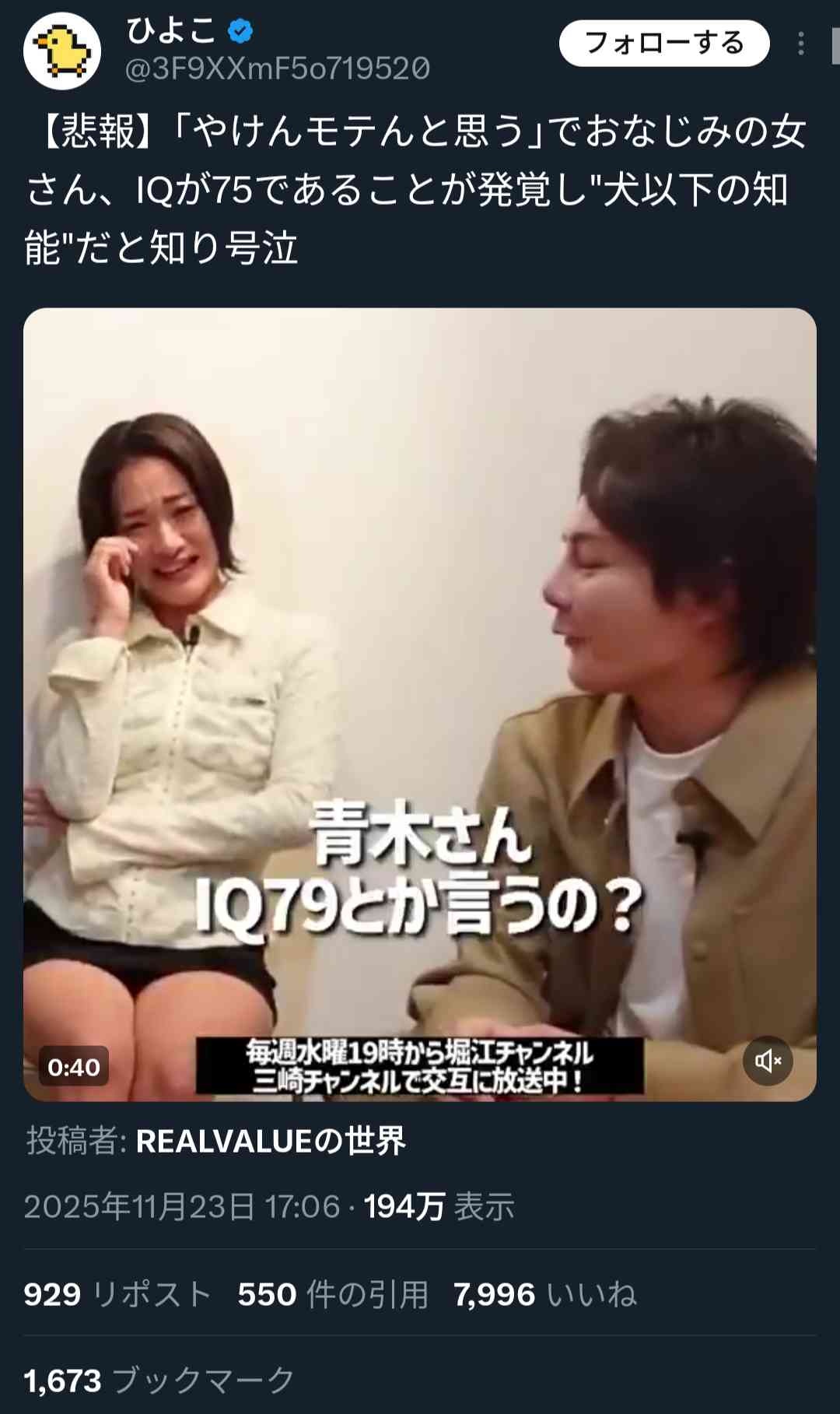Image resolution: width=840 pixels, height=1414 pixels.
Task: Open REALVALUEの世界 poster link
Action: (271, 1141)
